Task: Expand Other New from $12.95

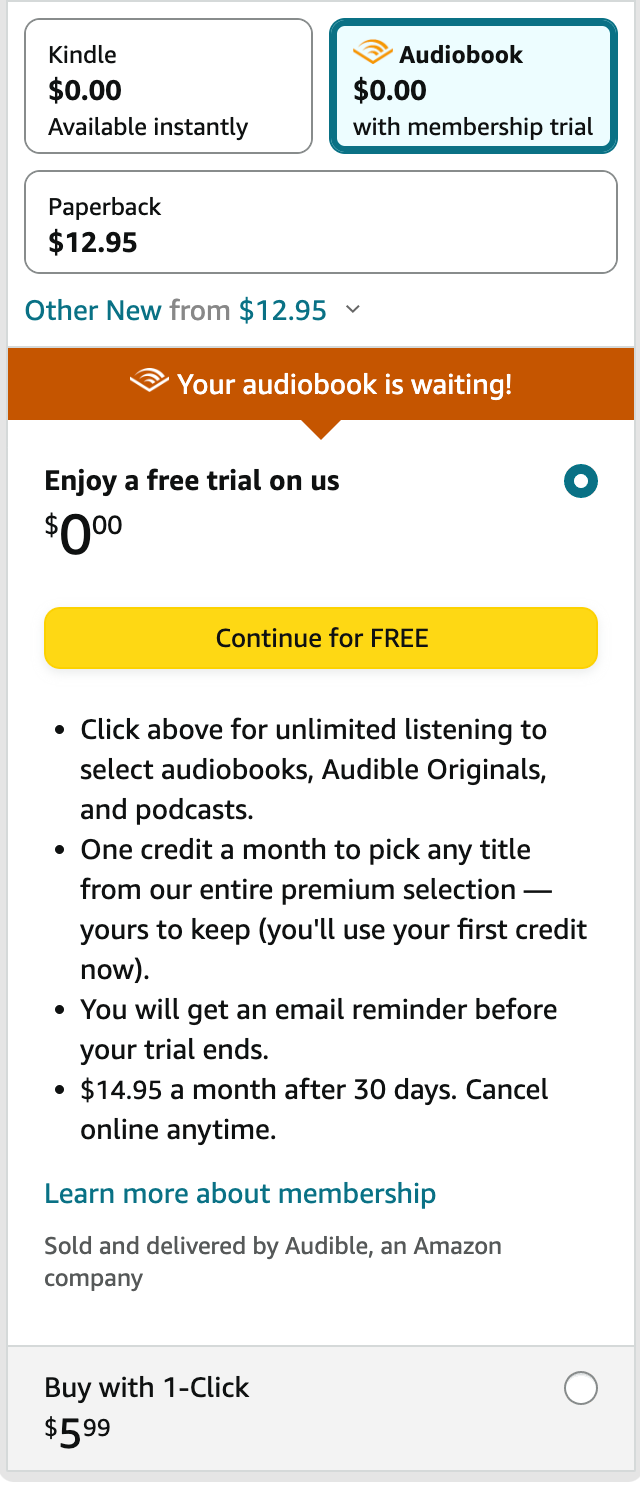Action: click(x=192, y=310)
